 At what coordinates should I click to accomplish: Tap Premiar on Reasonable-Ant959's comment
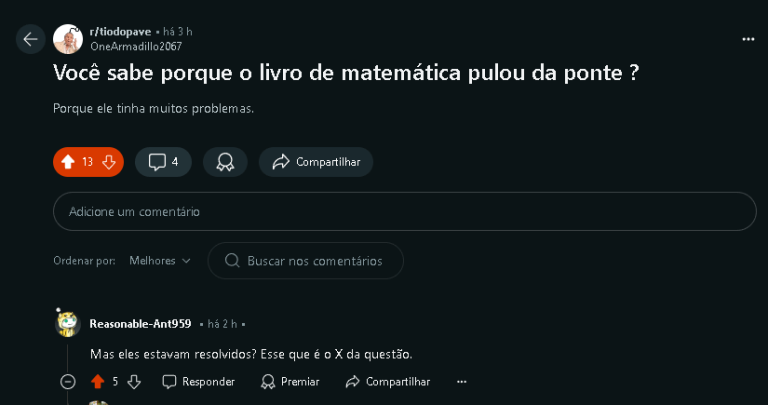290,382
